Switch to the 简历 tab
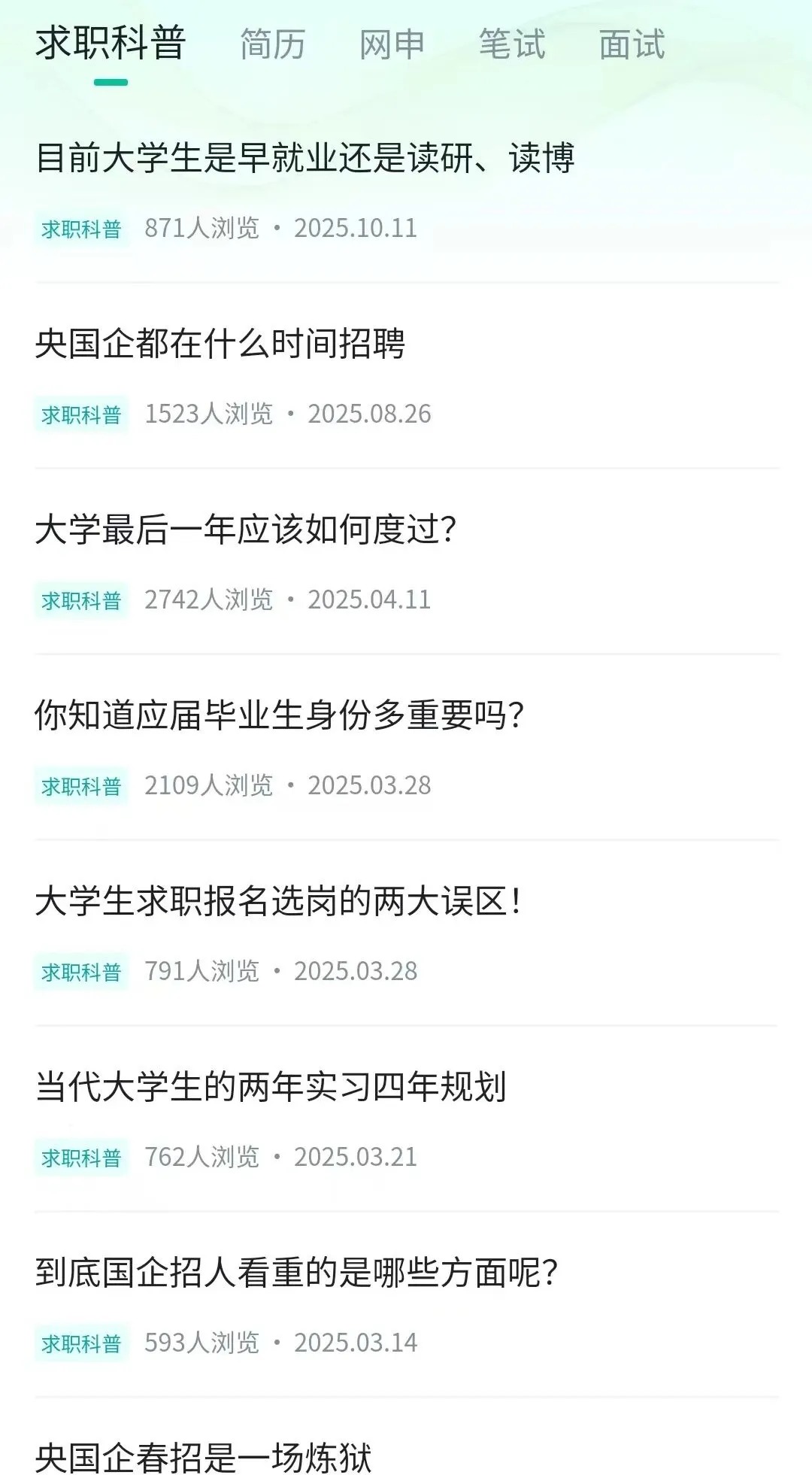Viewport: 812px width, 1475px height. pyautogui.click(x=272, y=45)
